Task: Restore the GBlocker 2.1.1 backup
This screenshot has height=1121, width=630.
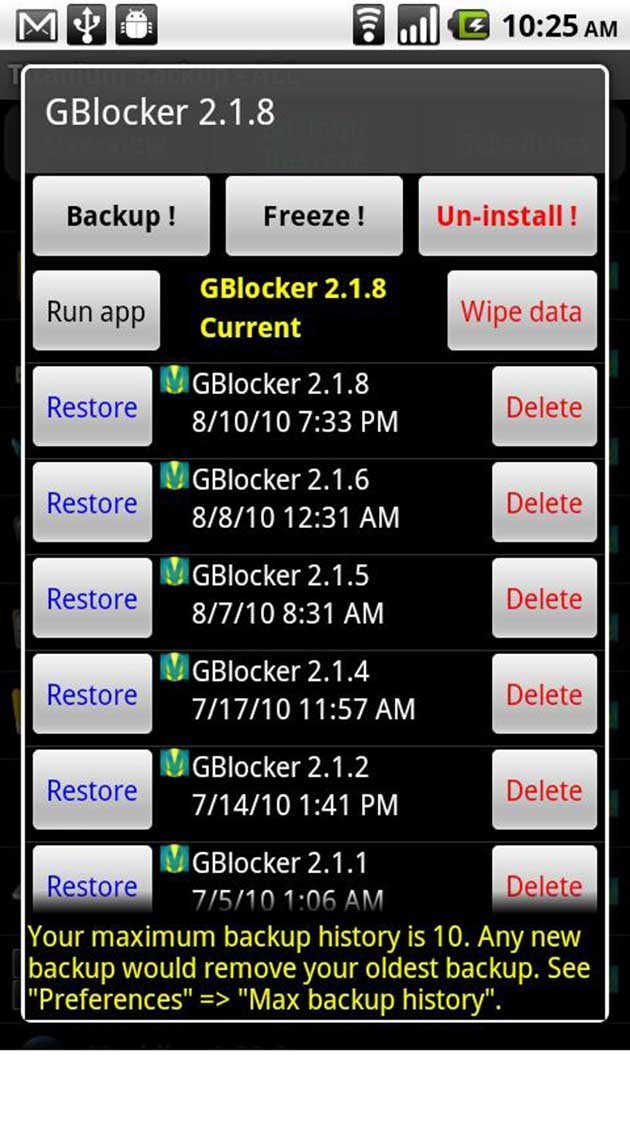Action: tap(92, 882)
